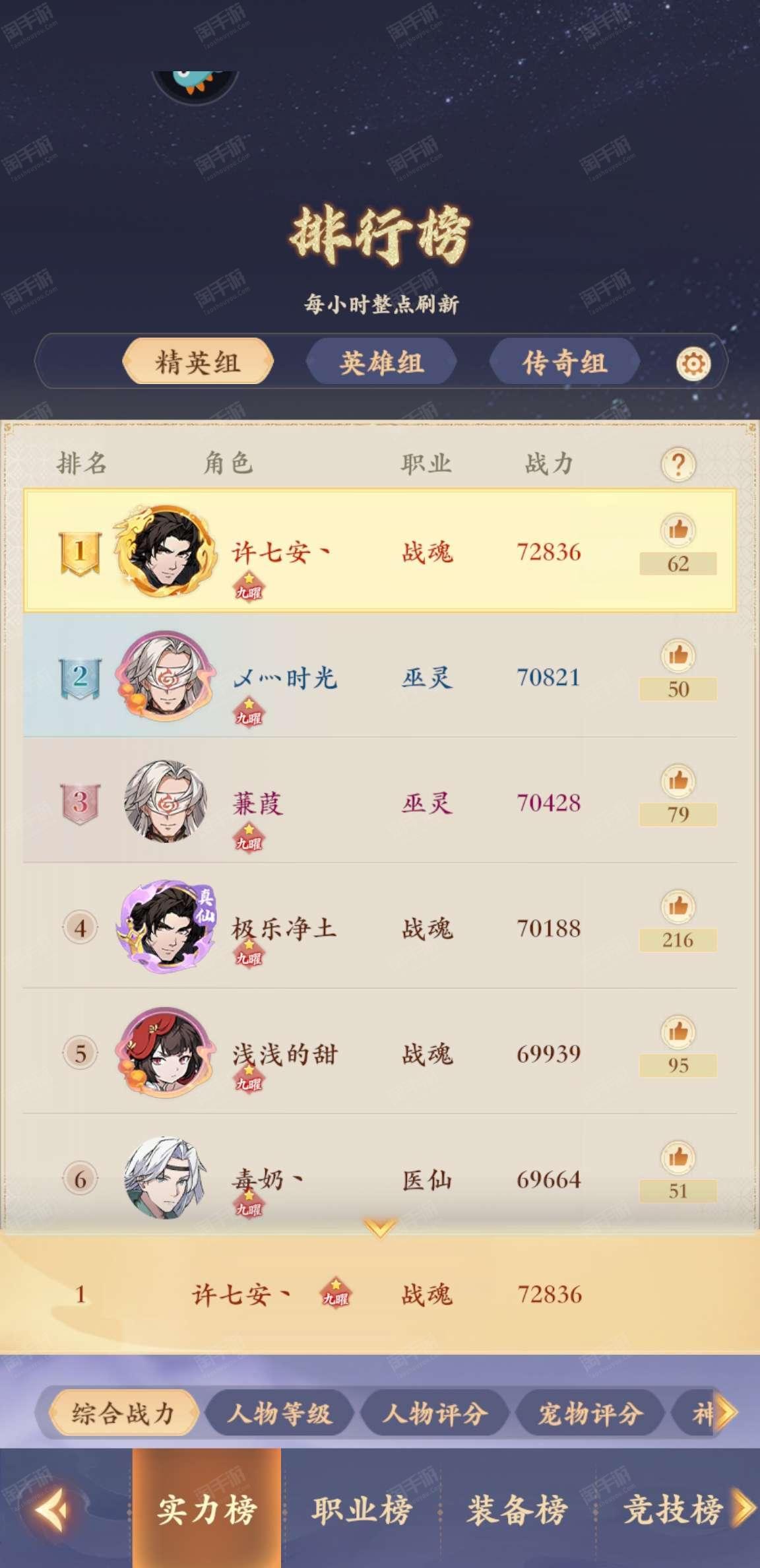Viewport: 760px width, 1568px height.
Task: Select the 精英组 group tab
Action: [x=198, y=362]
